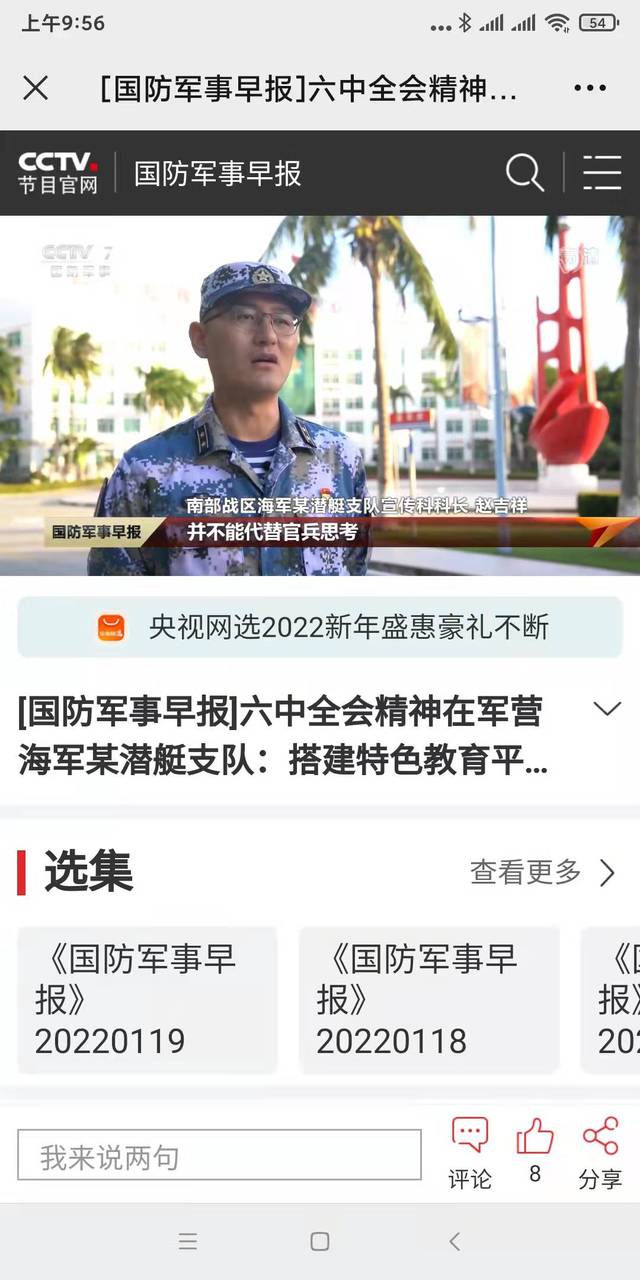Screen dimensions: 640x1280
Task: Expand the video title description chevron
Action: [607, 710]
